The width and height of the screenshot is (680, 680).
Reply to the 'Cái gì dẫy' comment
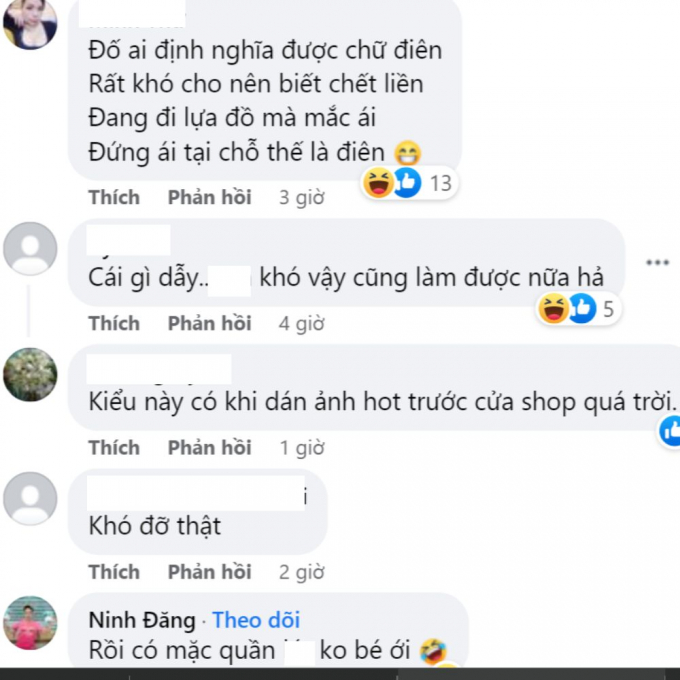pyautogui.click(x=209, y=323)
